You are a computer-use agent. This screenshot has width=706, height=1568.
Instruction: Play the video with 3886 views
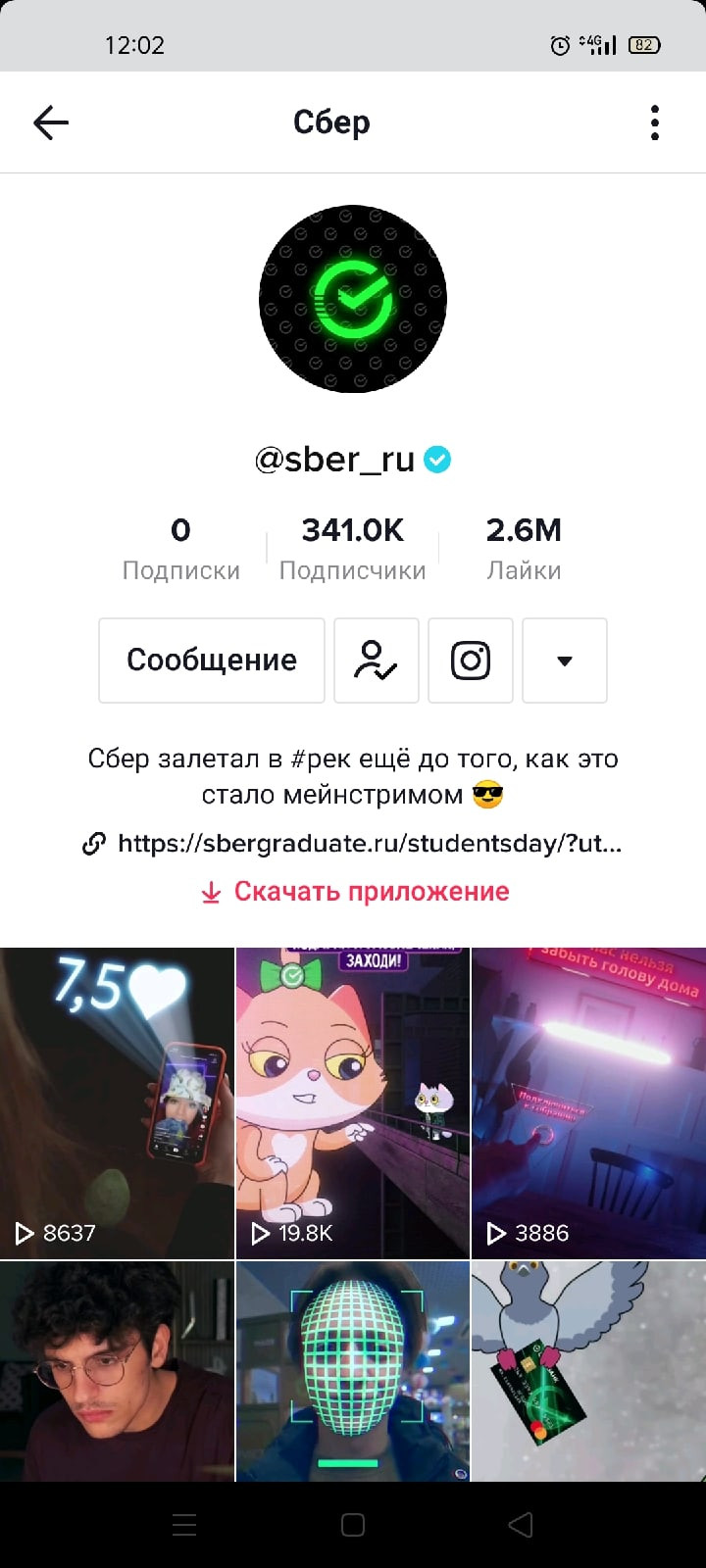click(x=588, y=1102)
